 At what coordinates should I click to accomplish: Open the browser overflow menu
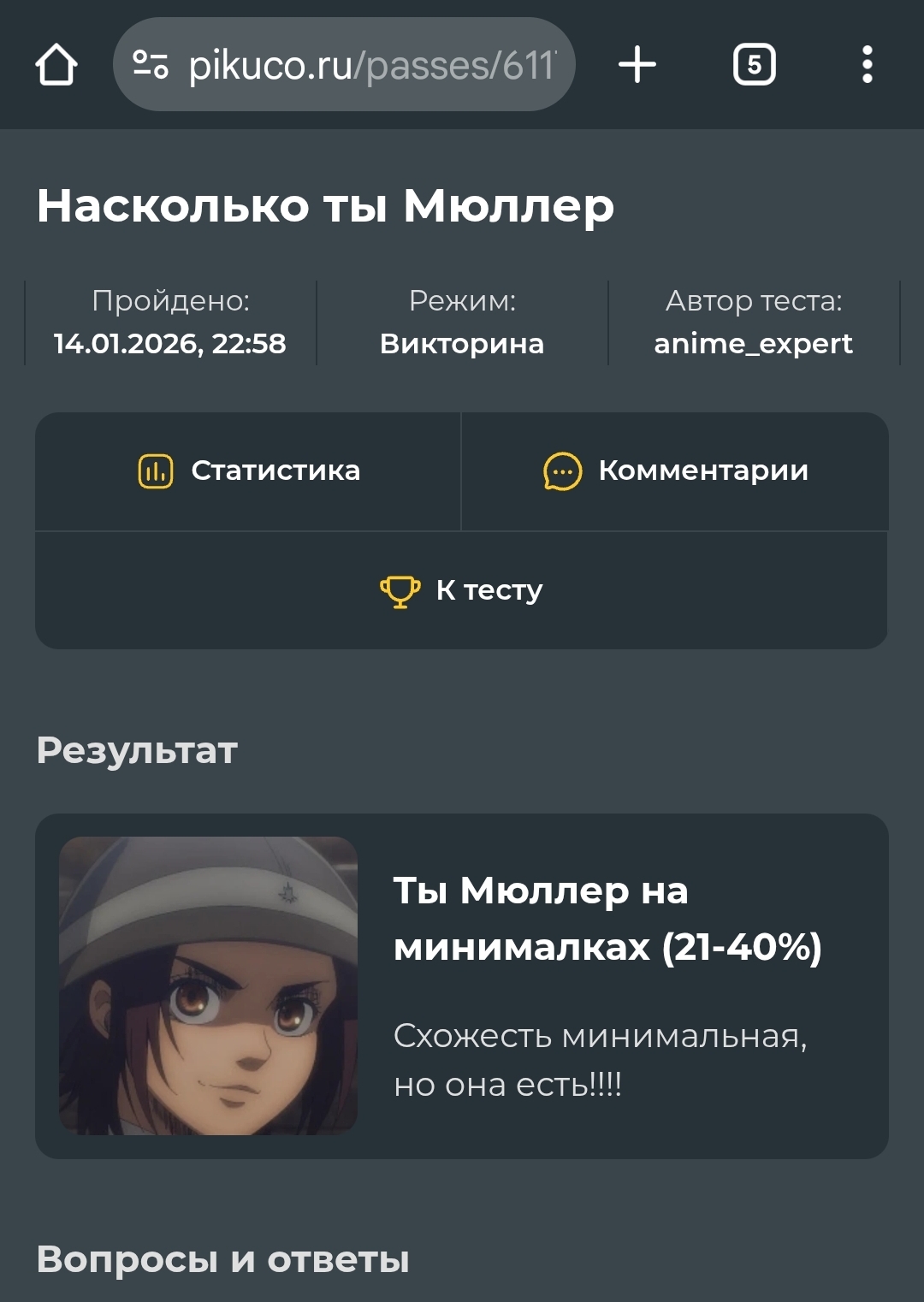[x=867, y=65]
